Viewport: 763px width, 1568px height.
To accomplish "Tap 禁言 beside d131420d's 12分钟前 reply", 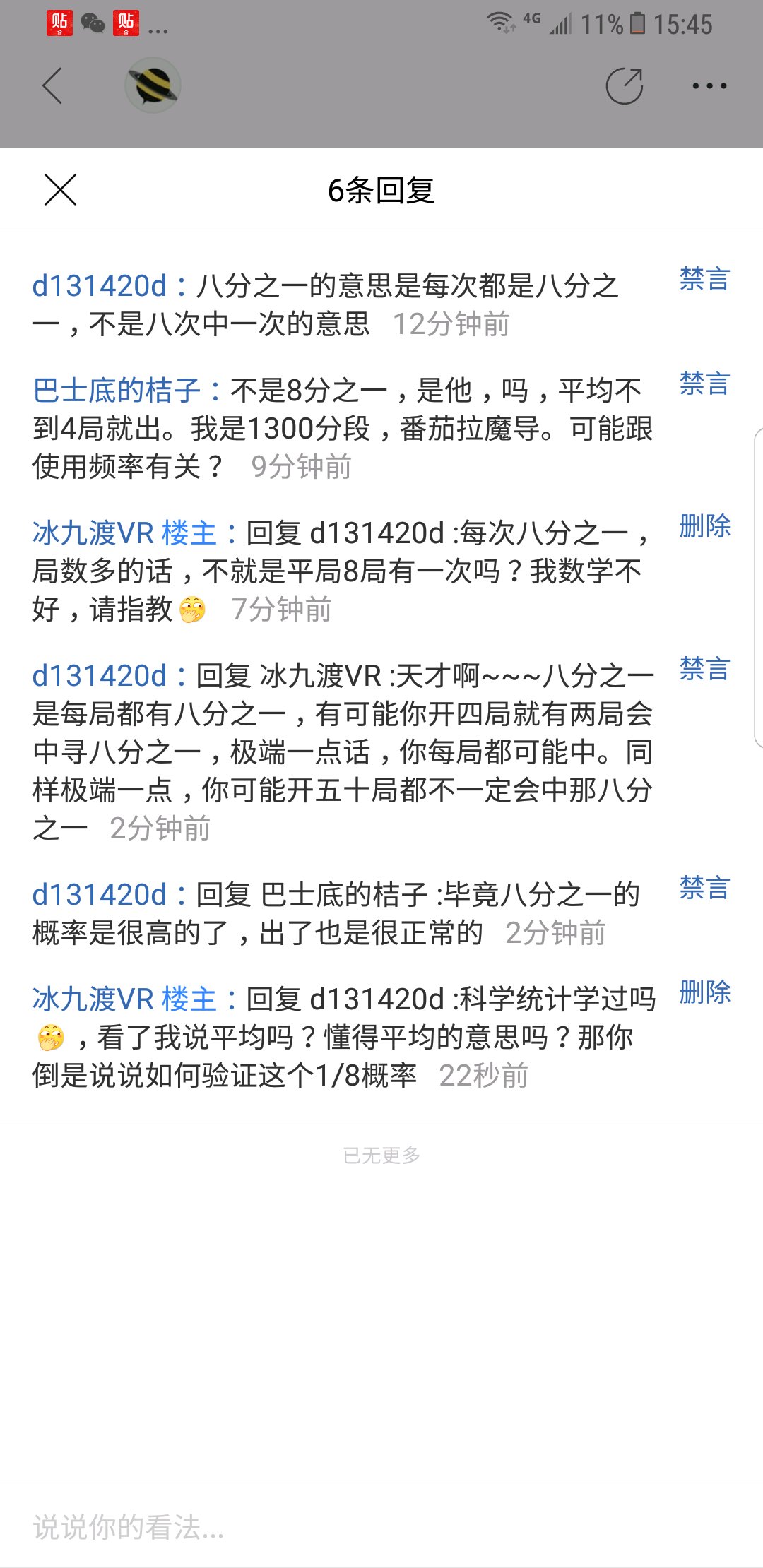I will (704, 280).
